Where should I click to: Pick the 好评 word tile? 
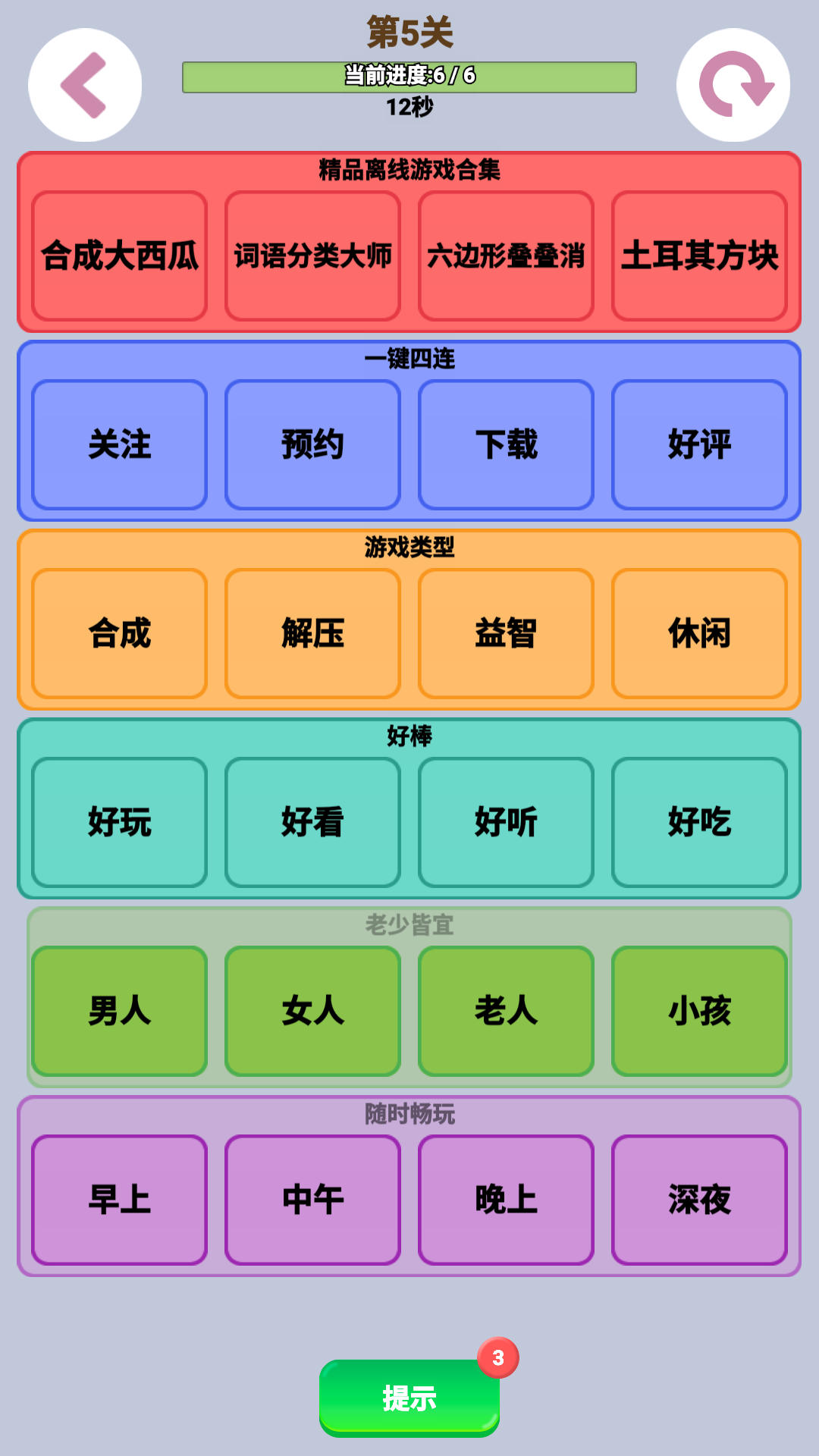(x=699, y=444)
